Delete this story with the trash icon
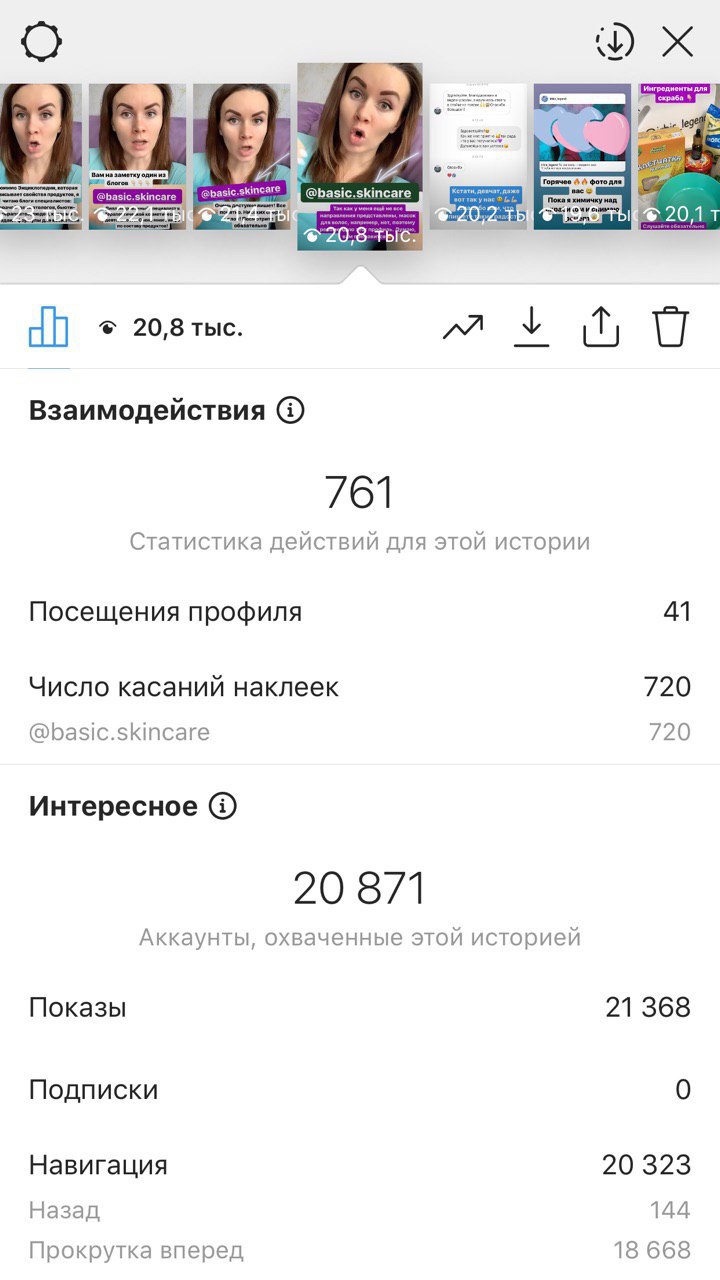 tap(671, 327)
